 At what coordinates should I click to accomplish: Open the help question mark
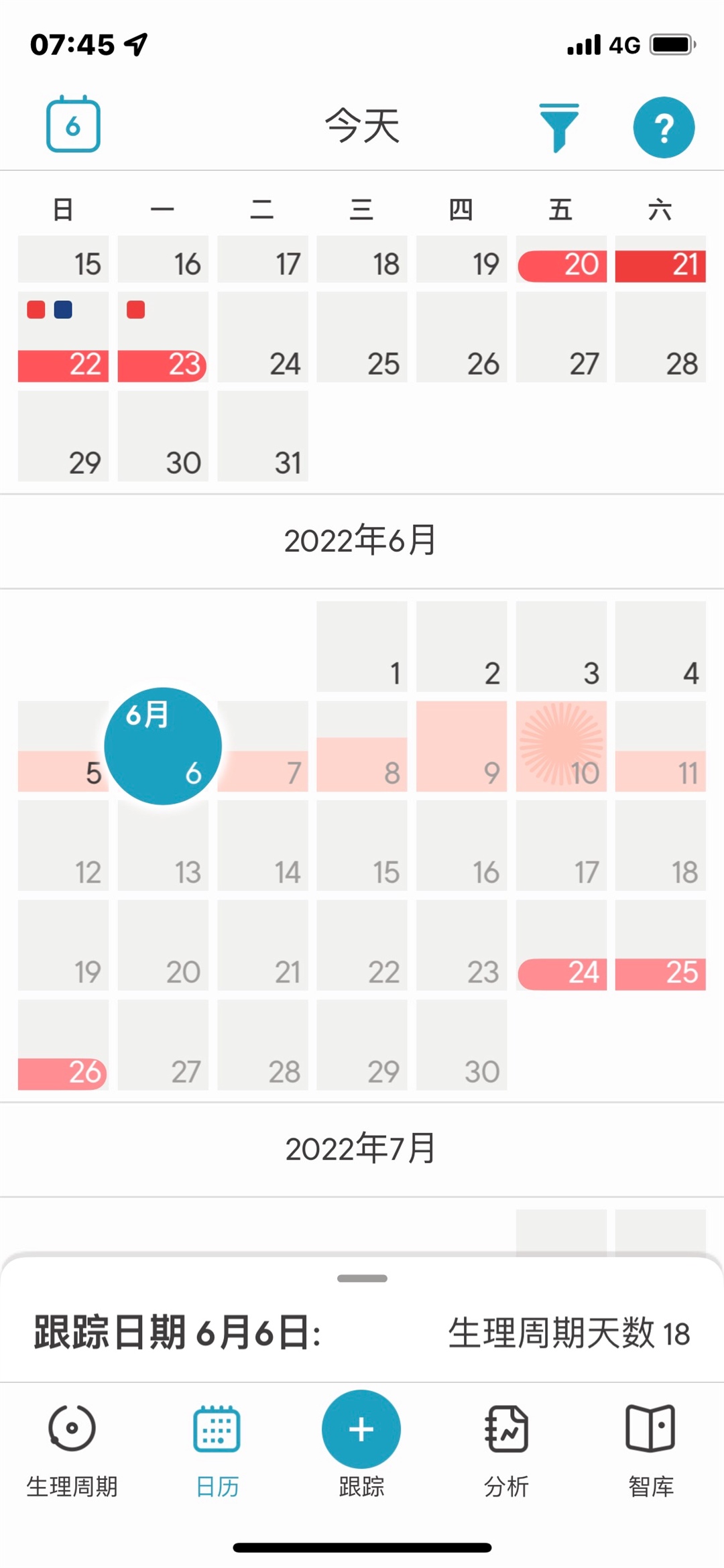(663, 127)
